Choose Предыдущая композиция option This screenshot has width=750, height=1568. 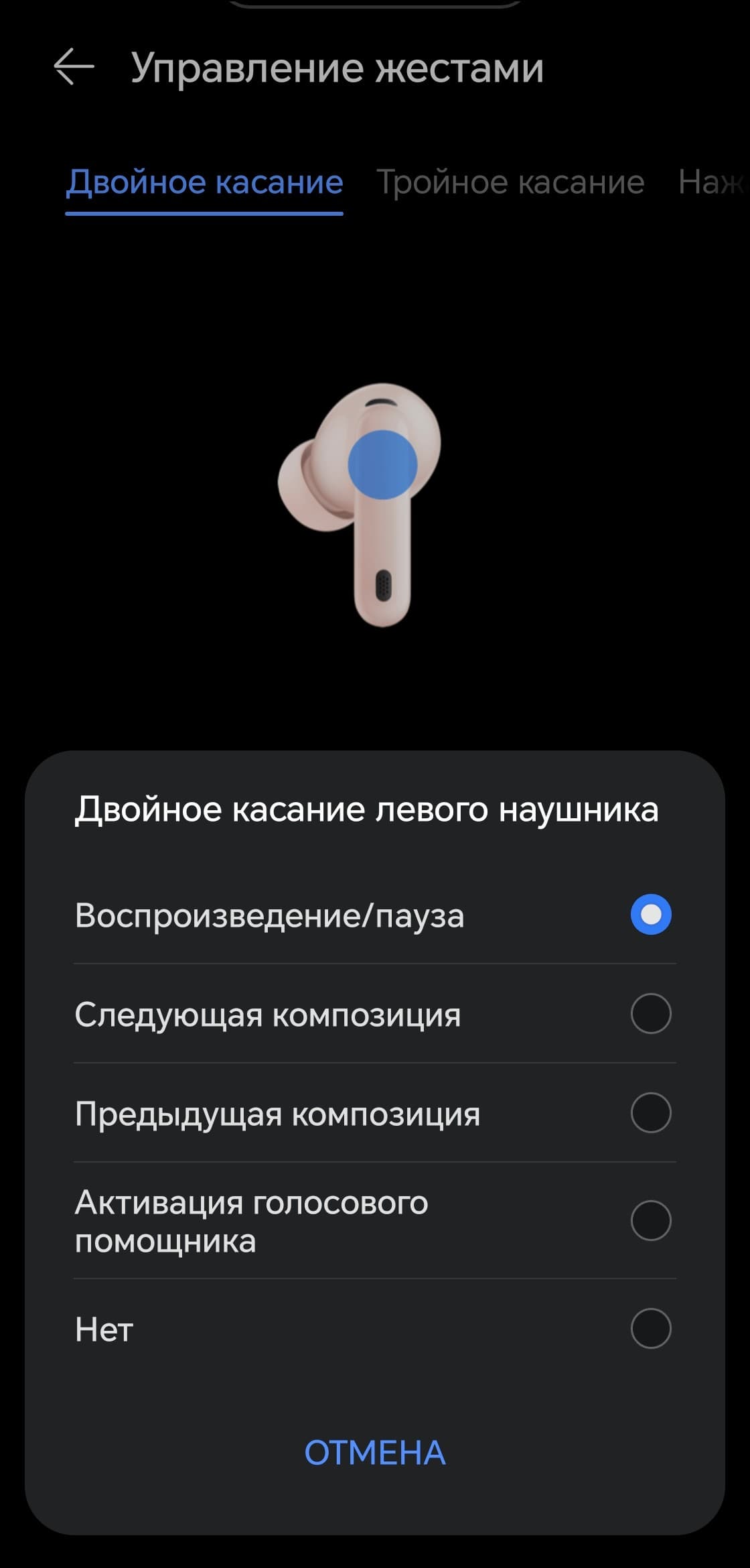[x=650, y=1112]
